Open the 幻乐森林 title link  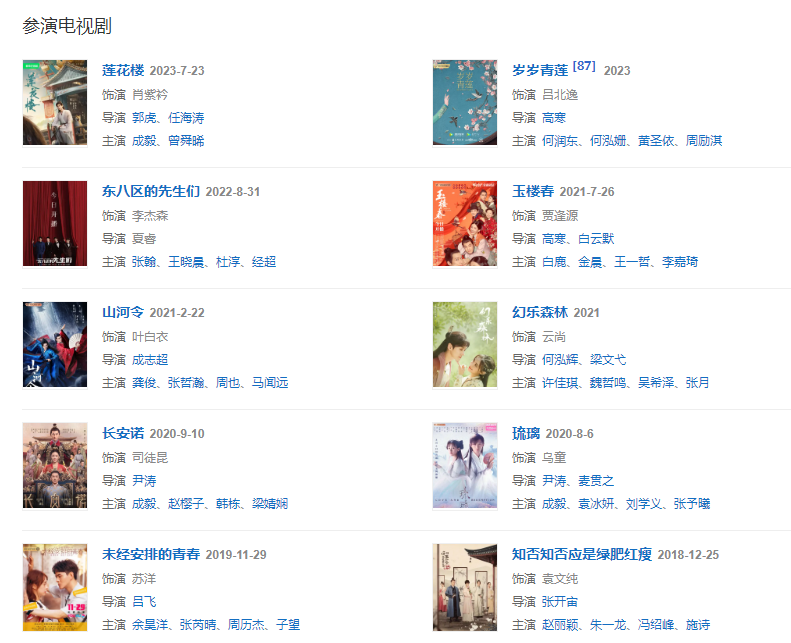click(540, 313)
